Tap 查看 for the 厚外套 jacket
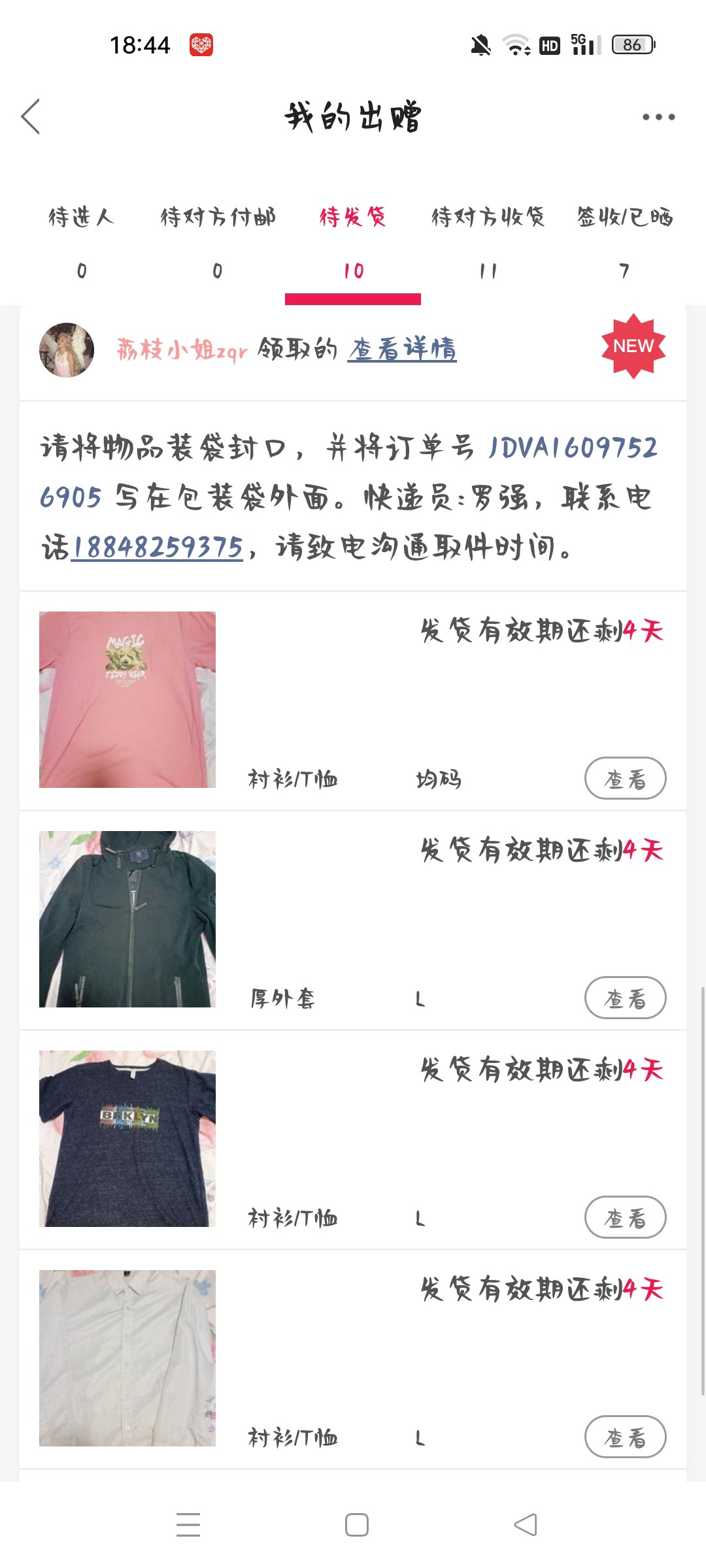The height and width of the screenshot is (1568, 706). coord(625,998)
